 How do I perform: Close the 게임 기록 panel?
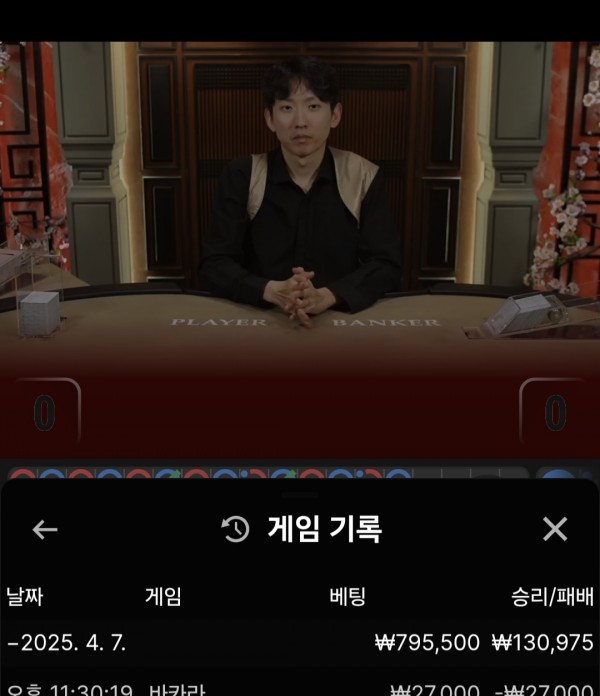click(x=554, y=530)
